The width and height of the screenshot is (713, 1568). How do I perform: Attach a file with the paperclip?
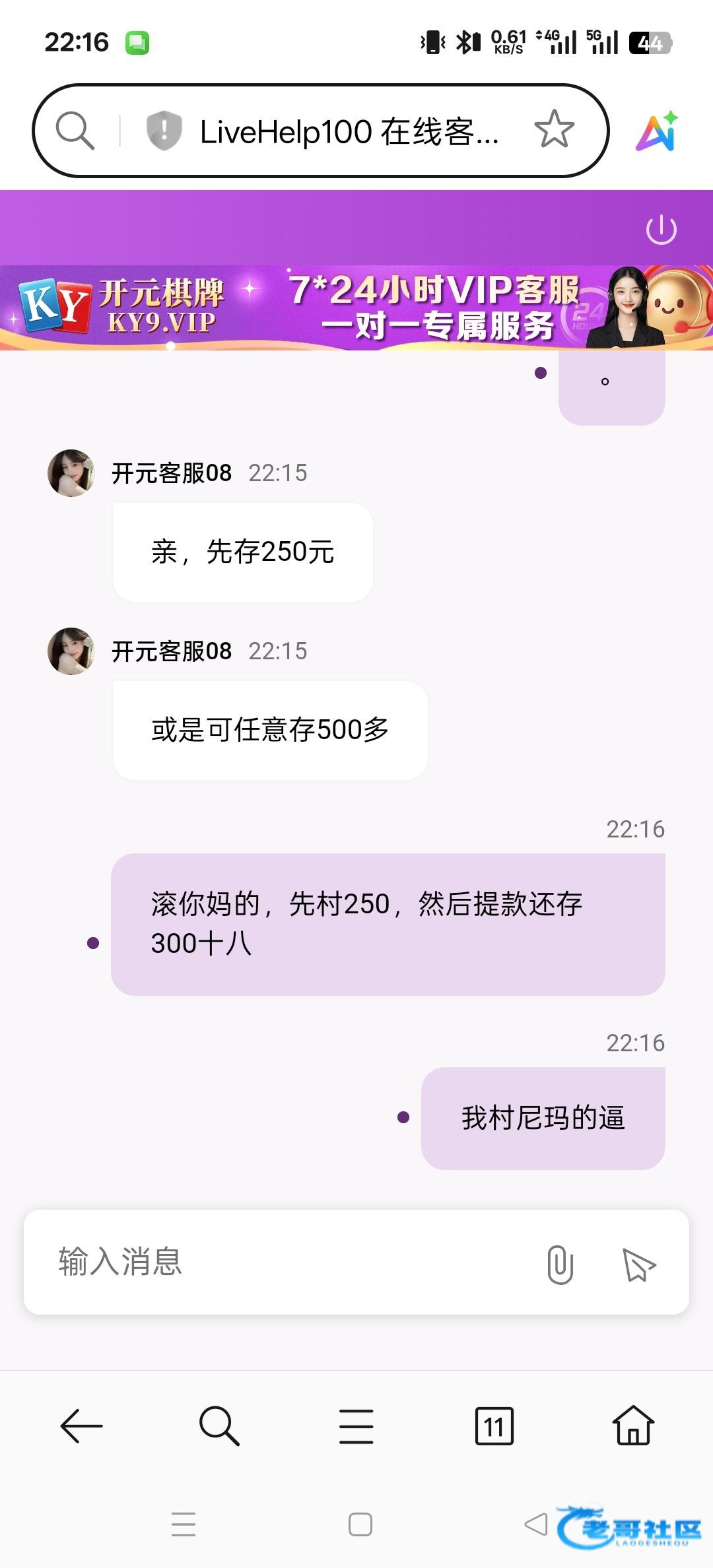click(560, 1264)
